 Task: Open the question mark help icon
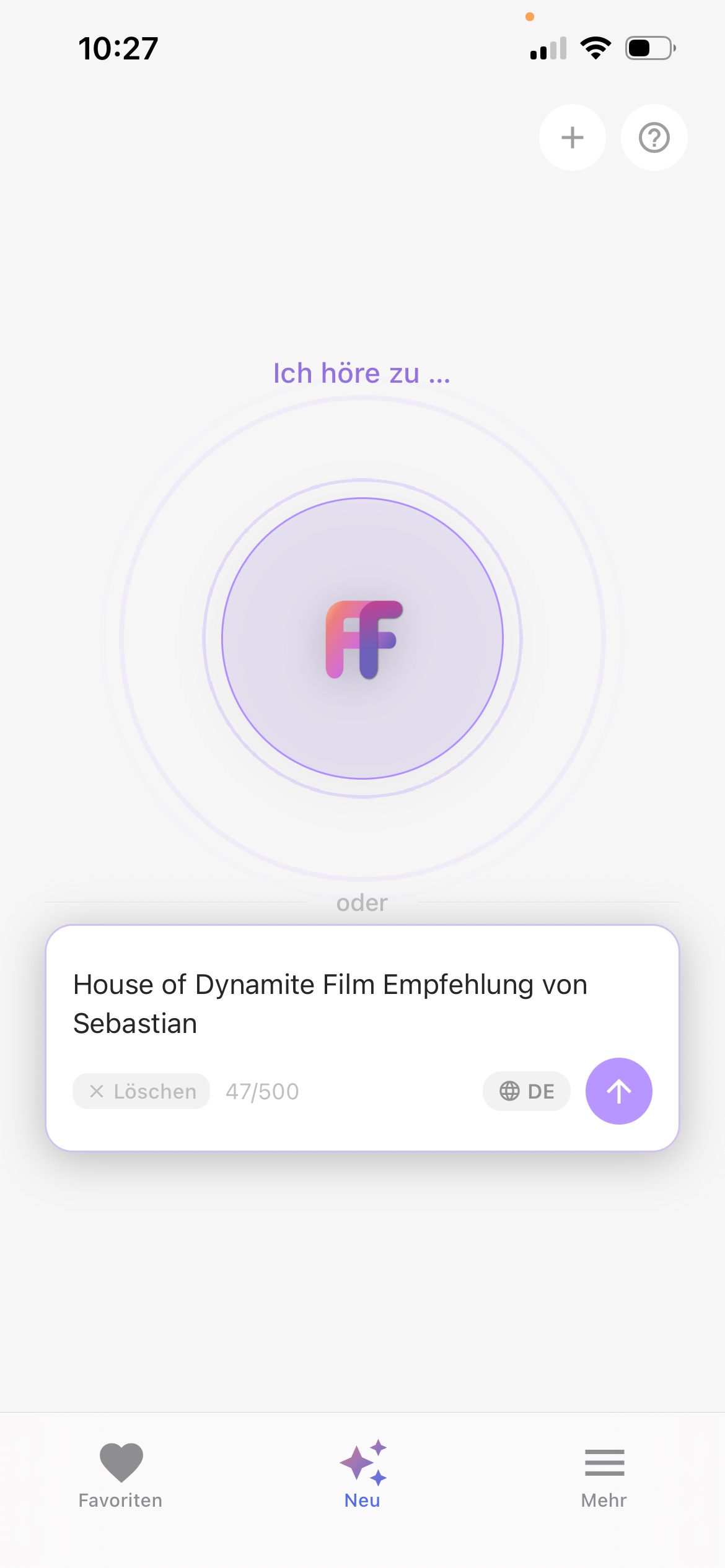tap(654, 137)
